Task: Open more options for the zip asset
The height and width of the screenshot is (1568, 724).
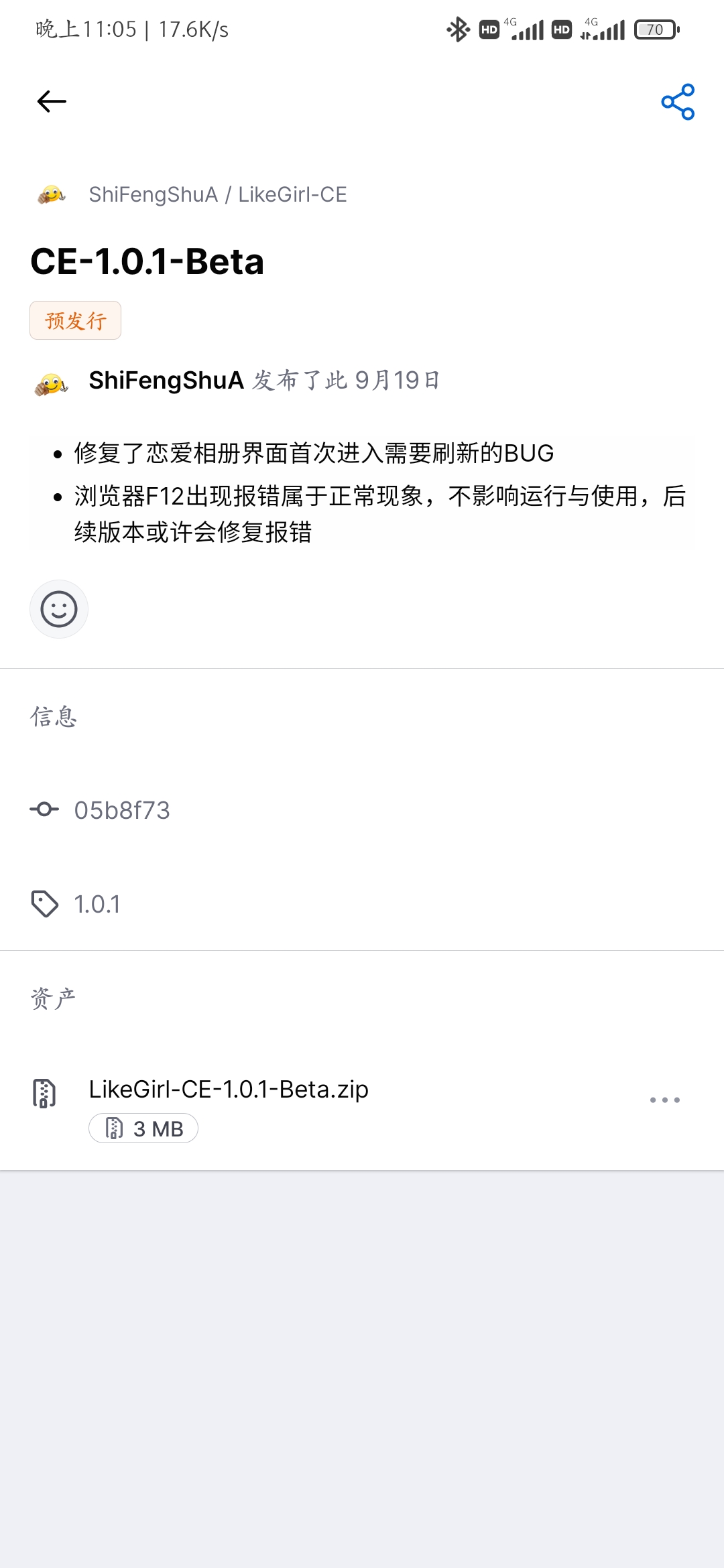Action: [x=664, y=1100]
